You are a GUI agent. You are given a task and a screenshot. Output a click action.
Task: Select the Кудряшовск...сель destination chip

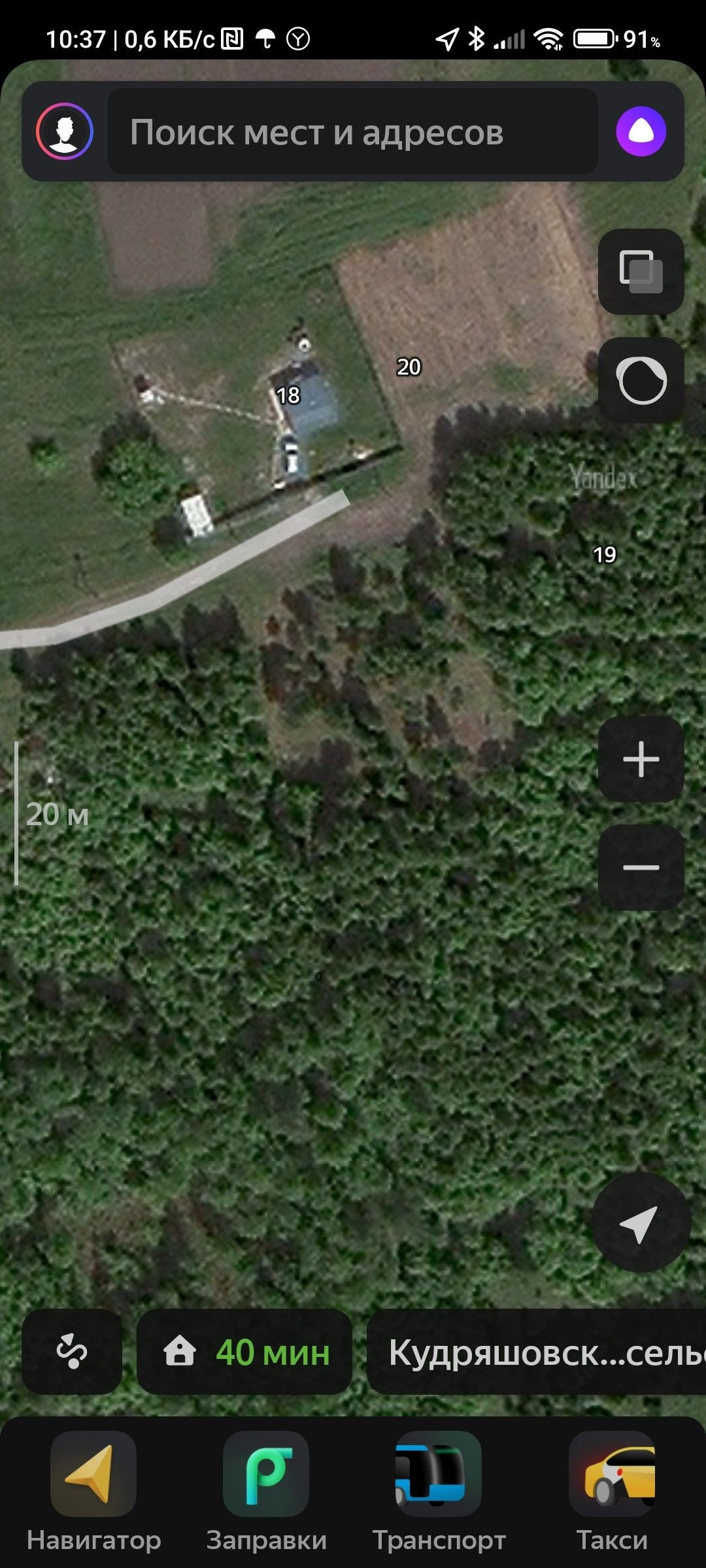536,1352
